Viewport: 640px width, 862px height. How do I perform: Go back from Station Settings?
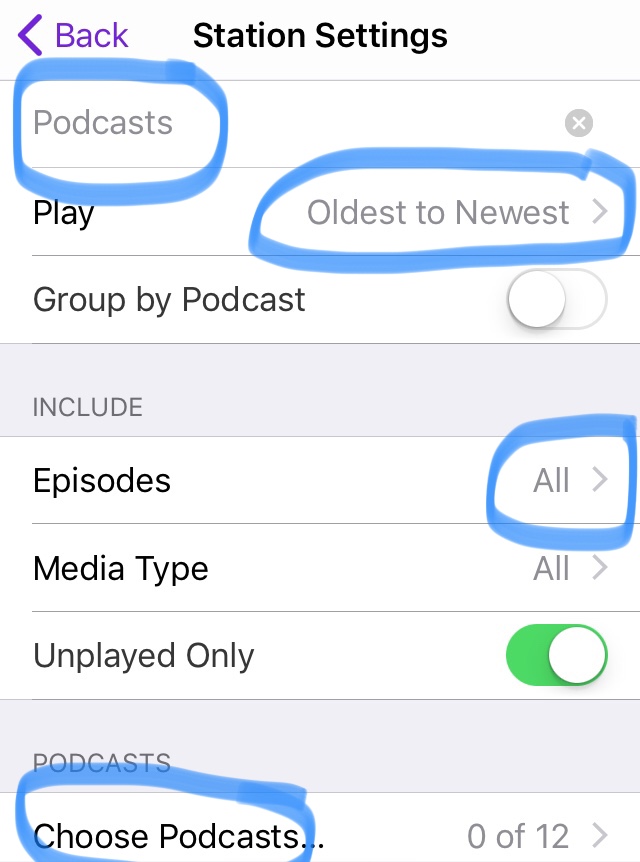(x=74, y=36)
